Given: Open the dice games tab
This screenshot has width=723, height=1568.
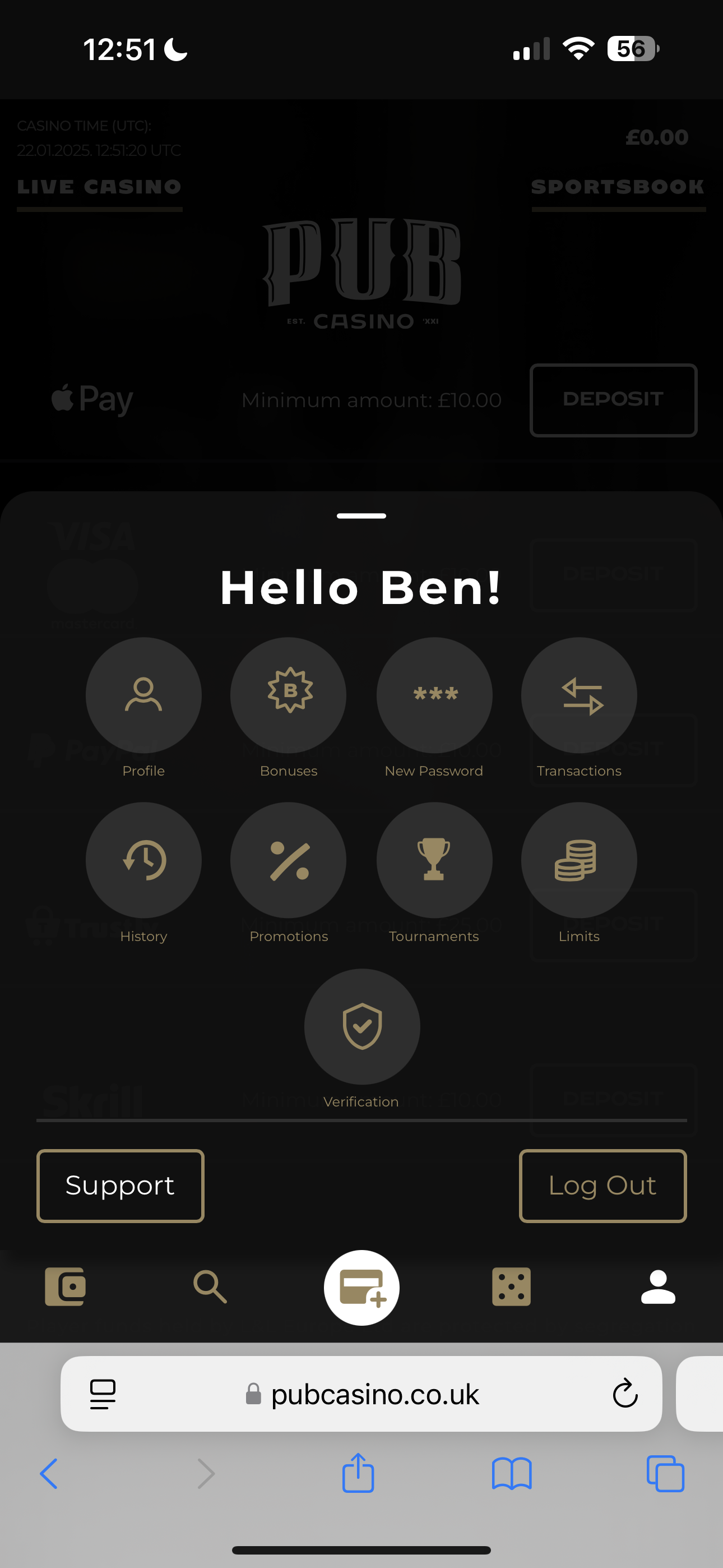Looking at the screenshot, I should 511,1287.
